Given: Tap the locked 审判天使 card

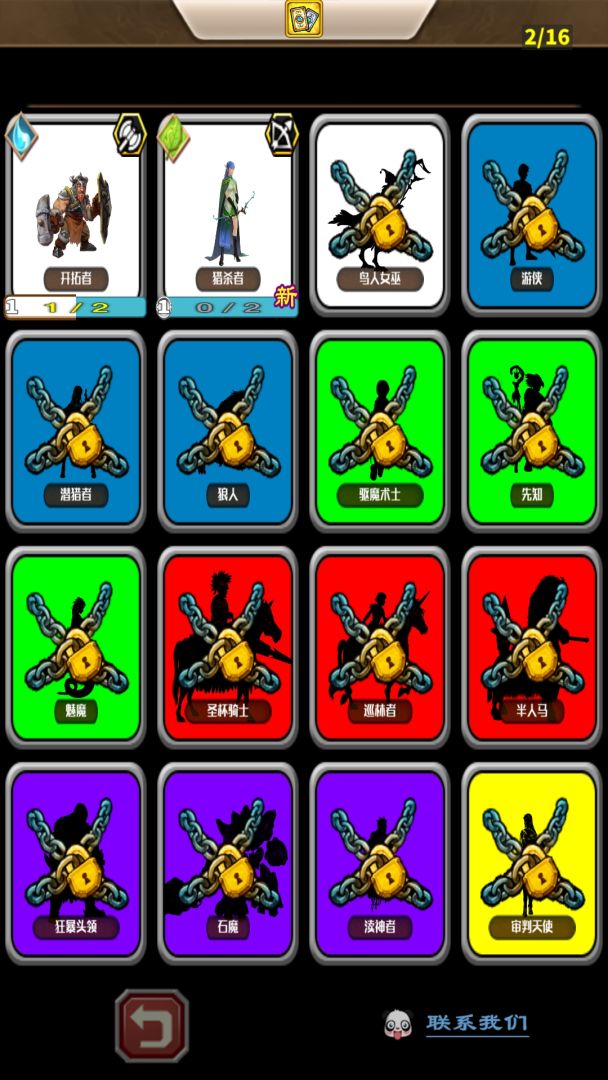Looking at the screenshot, I should 532,863.
